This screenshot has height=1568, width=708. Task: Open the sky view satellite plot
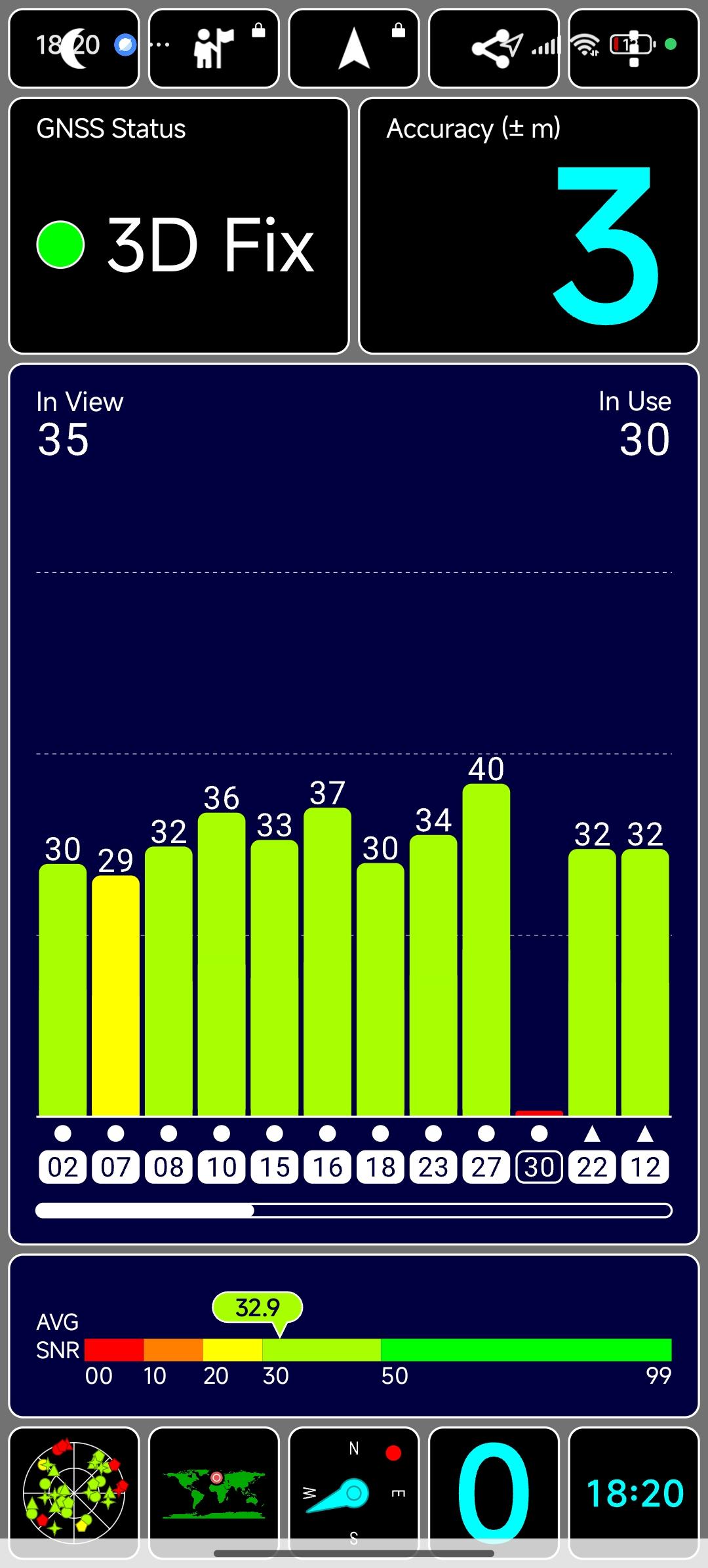tap(74, 1492)
